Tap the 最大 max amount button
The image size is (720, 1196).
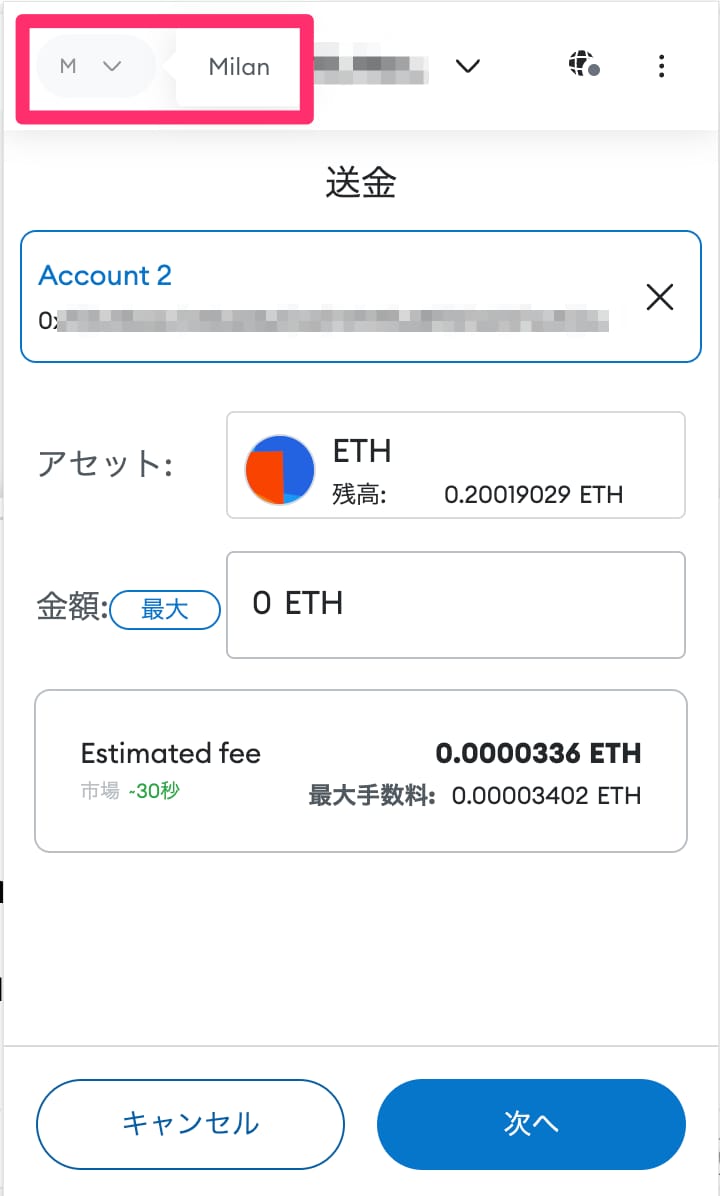165,609
